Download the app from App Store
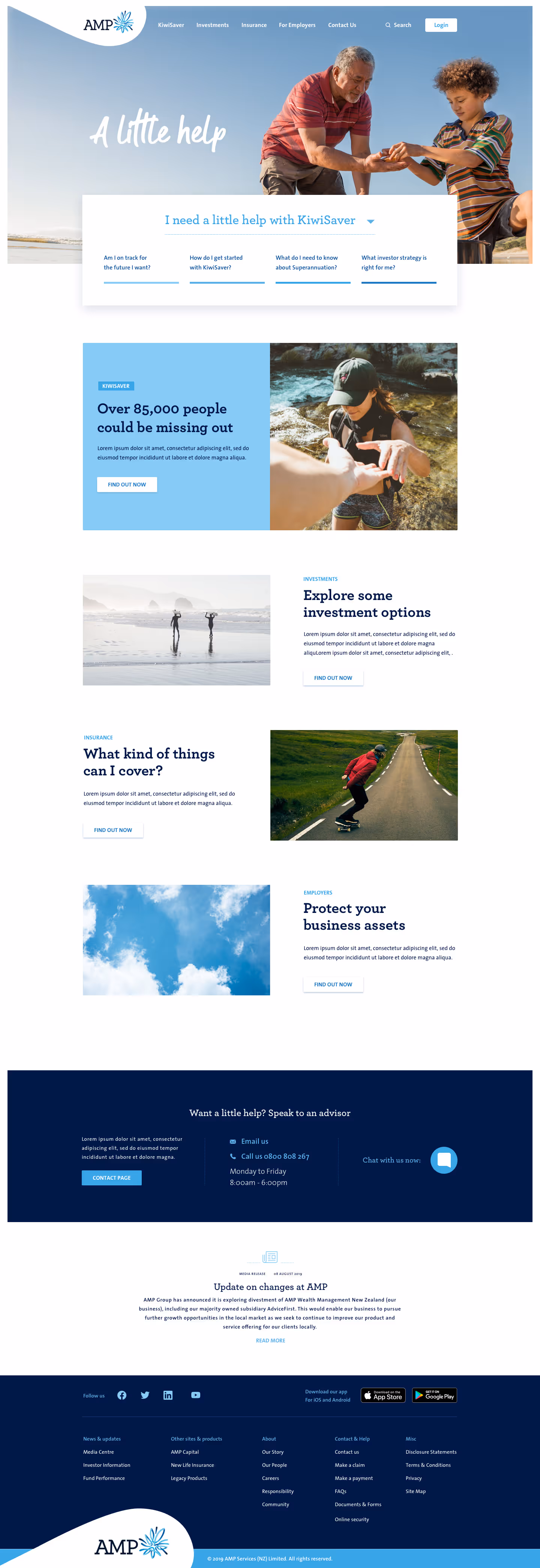This screenshot has width=540, height=1568. pos(384,1395)
